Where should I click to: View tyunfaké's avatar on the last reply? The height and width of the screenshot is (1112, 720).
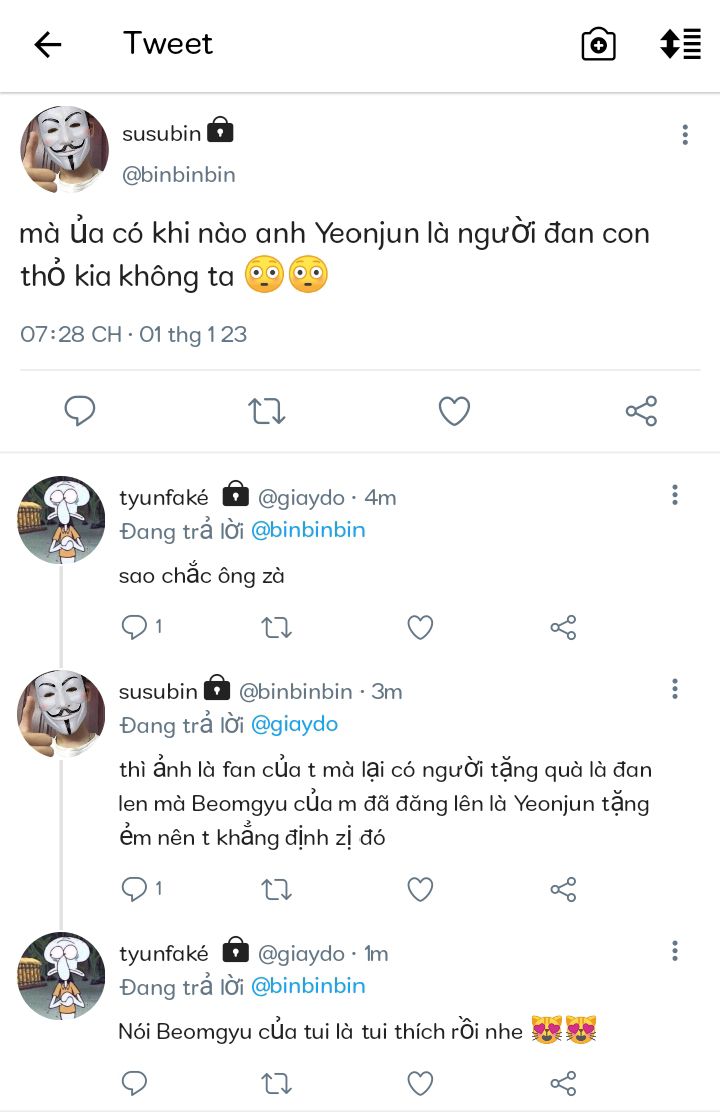62,975
